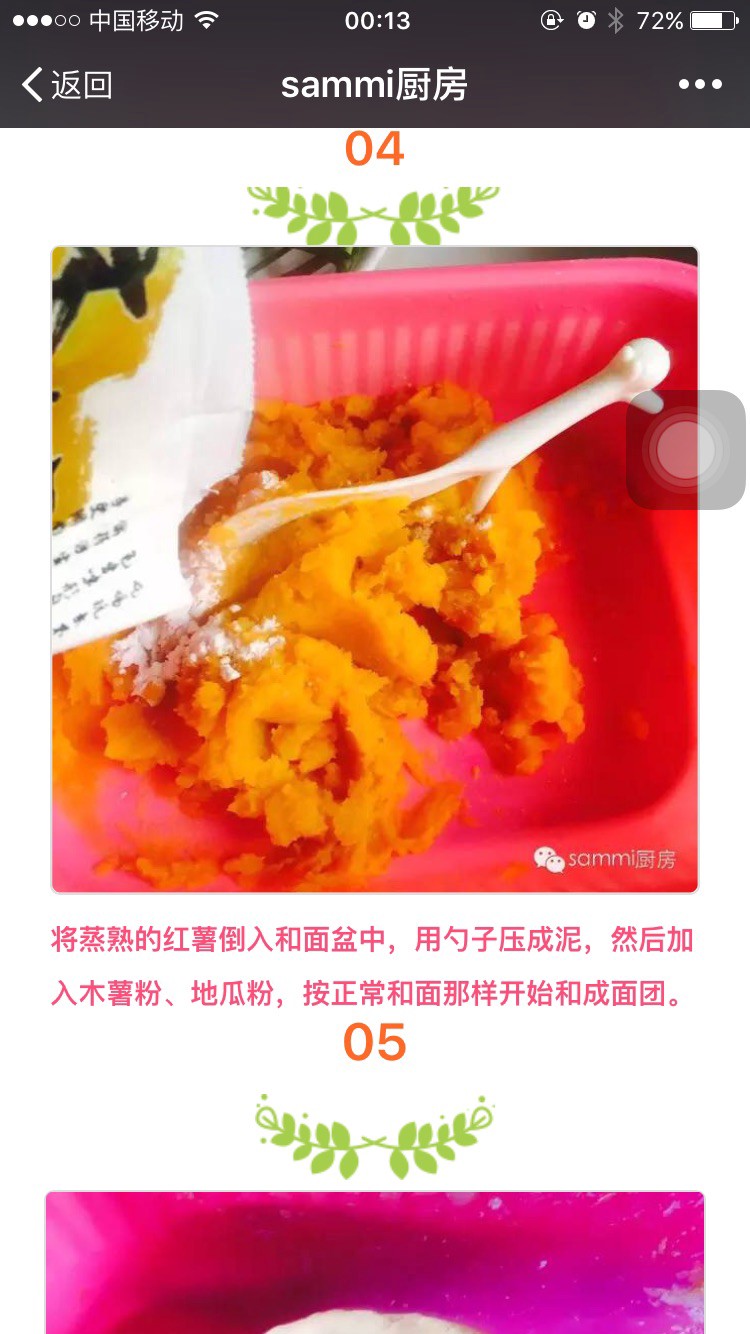This screenshot has height=1334, width=750.
Task: Tap the AssistiveTouch floating button
Action: coord(686,450)
